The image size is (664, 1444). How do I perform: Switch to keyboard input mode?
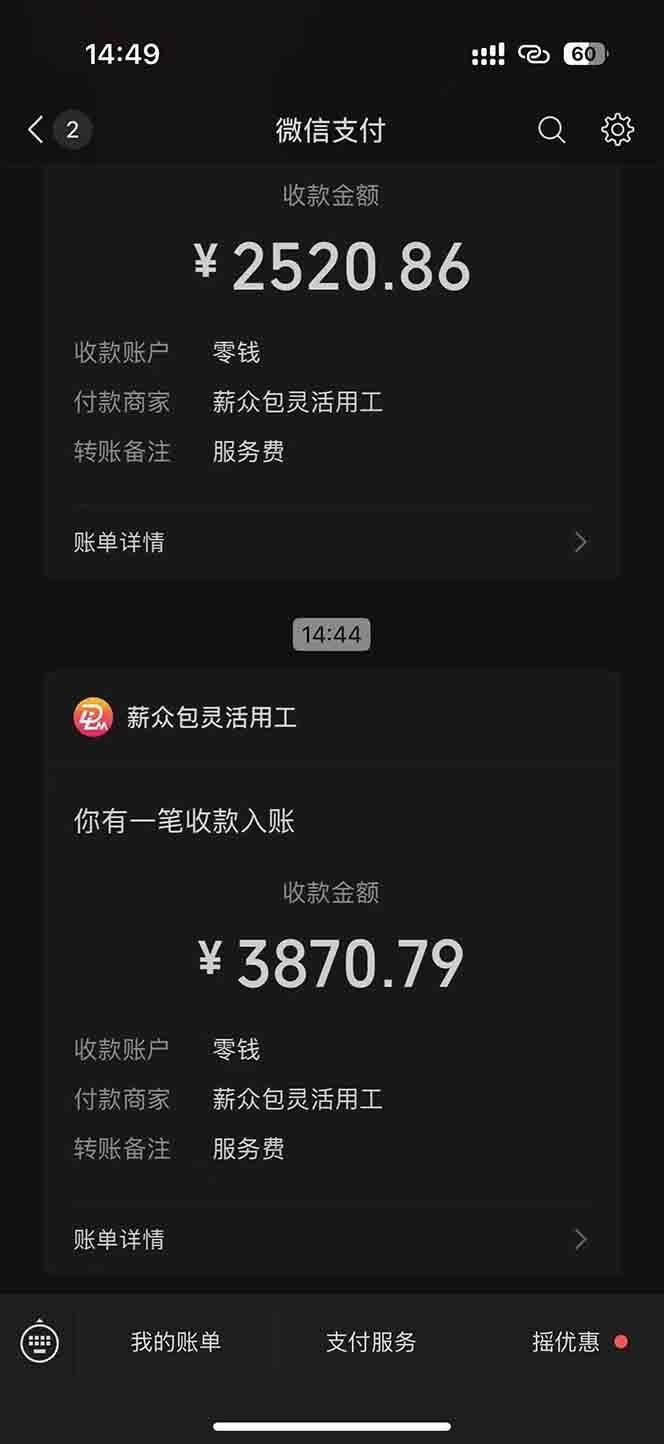[x=40, y=1342]
